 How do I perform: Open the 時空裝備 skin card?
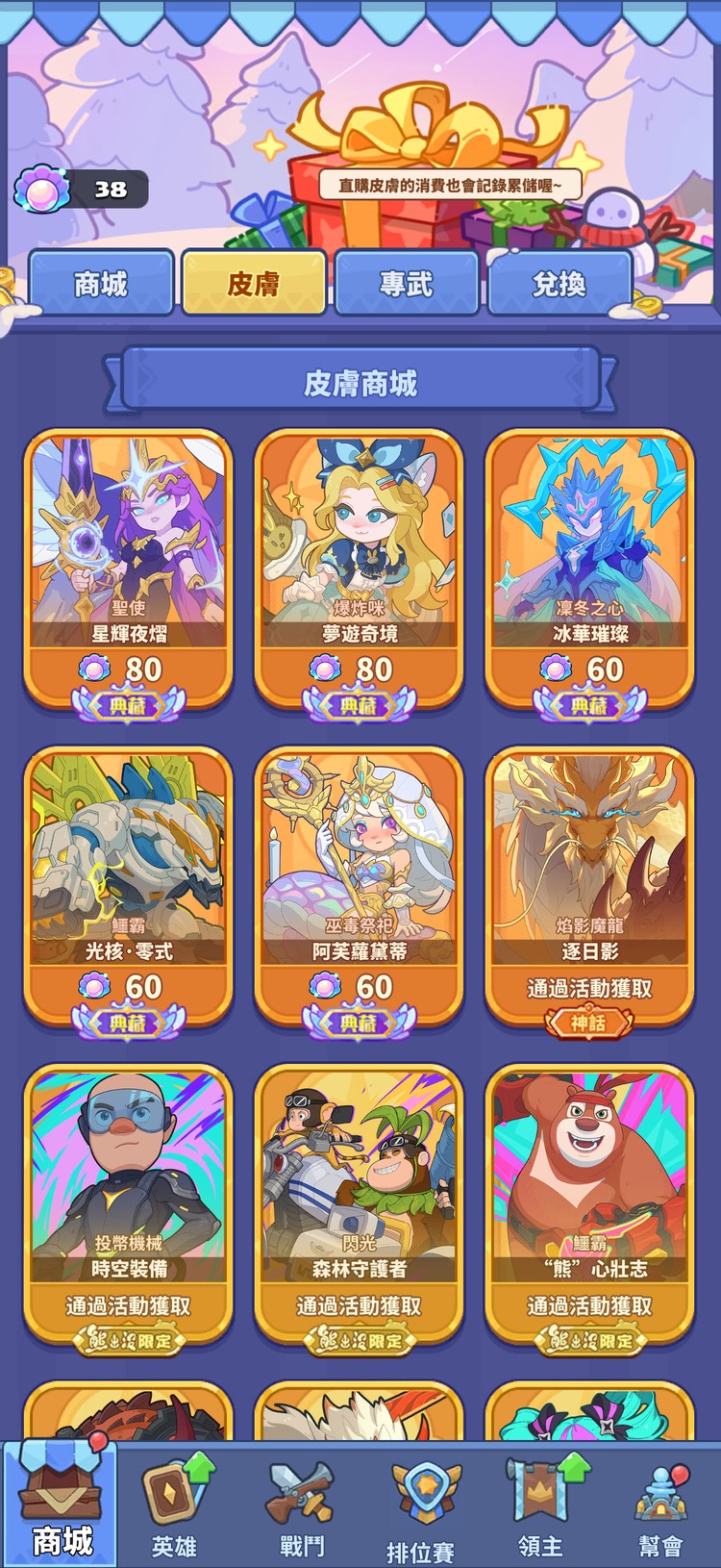coord(129,1202)
